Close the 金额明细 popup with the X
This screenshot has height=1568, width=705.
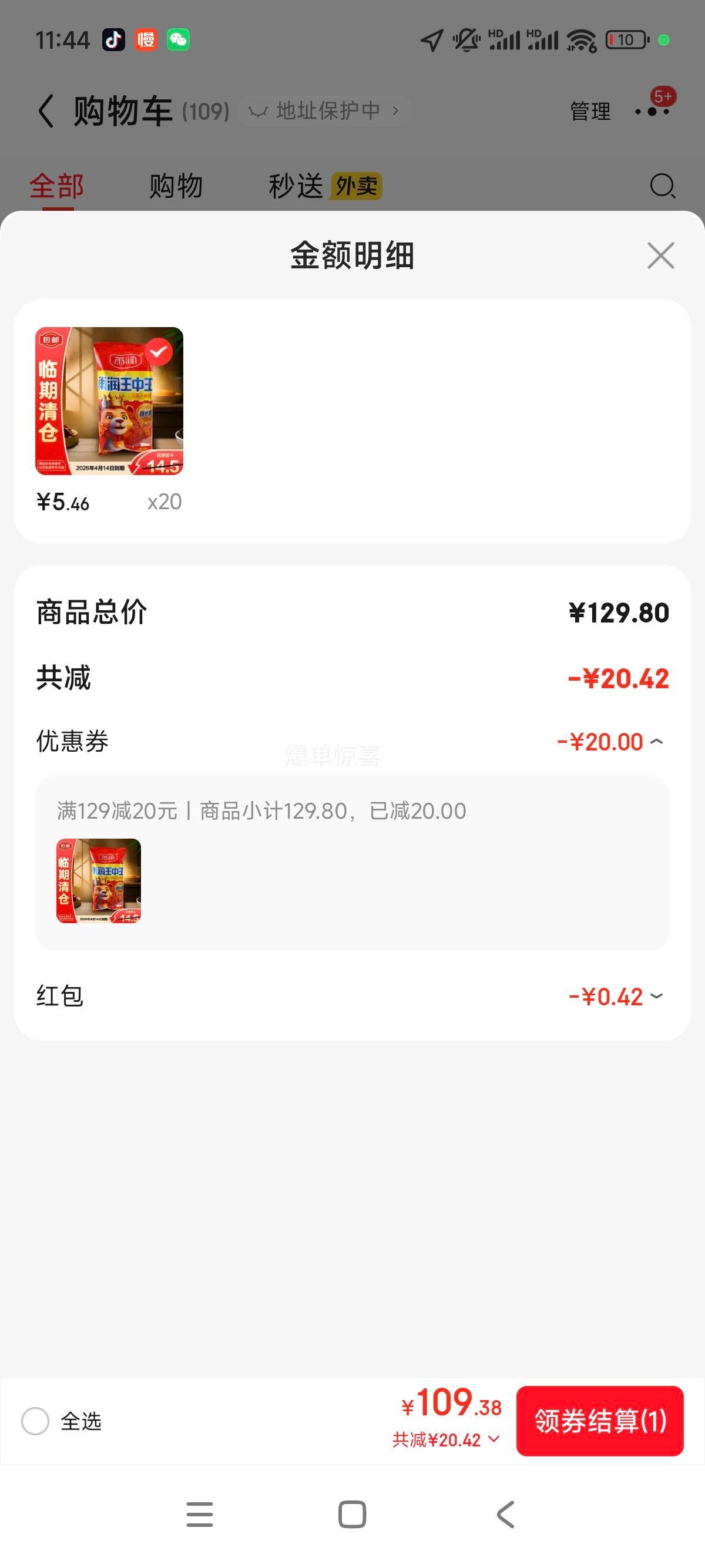click(x=660, y=255)
